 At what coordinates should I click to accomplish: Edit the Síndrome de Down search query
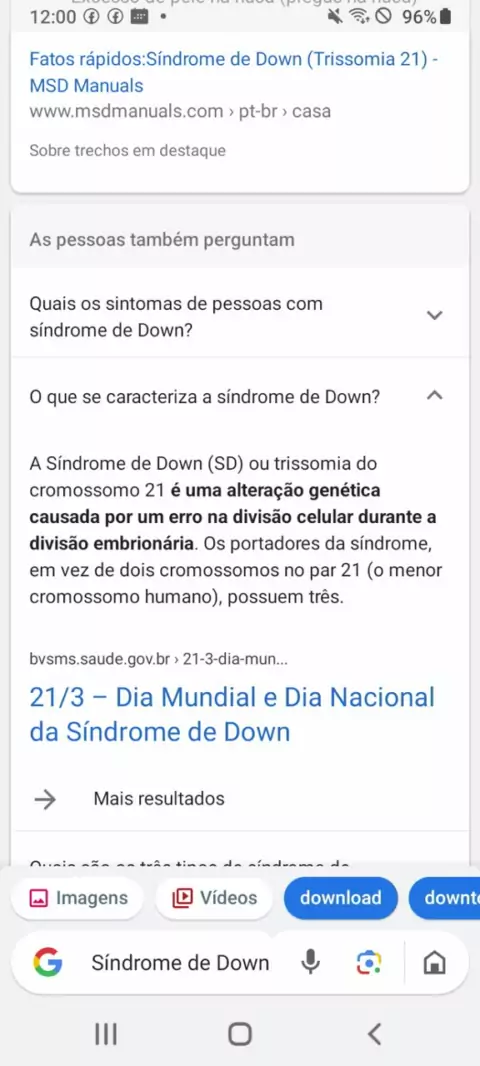point(180,963)
